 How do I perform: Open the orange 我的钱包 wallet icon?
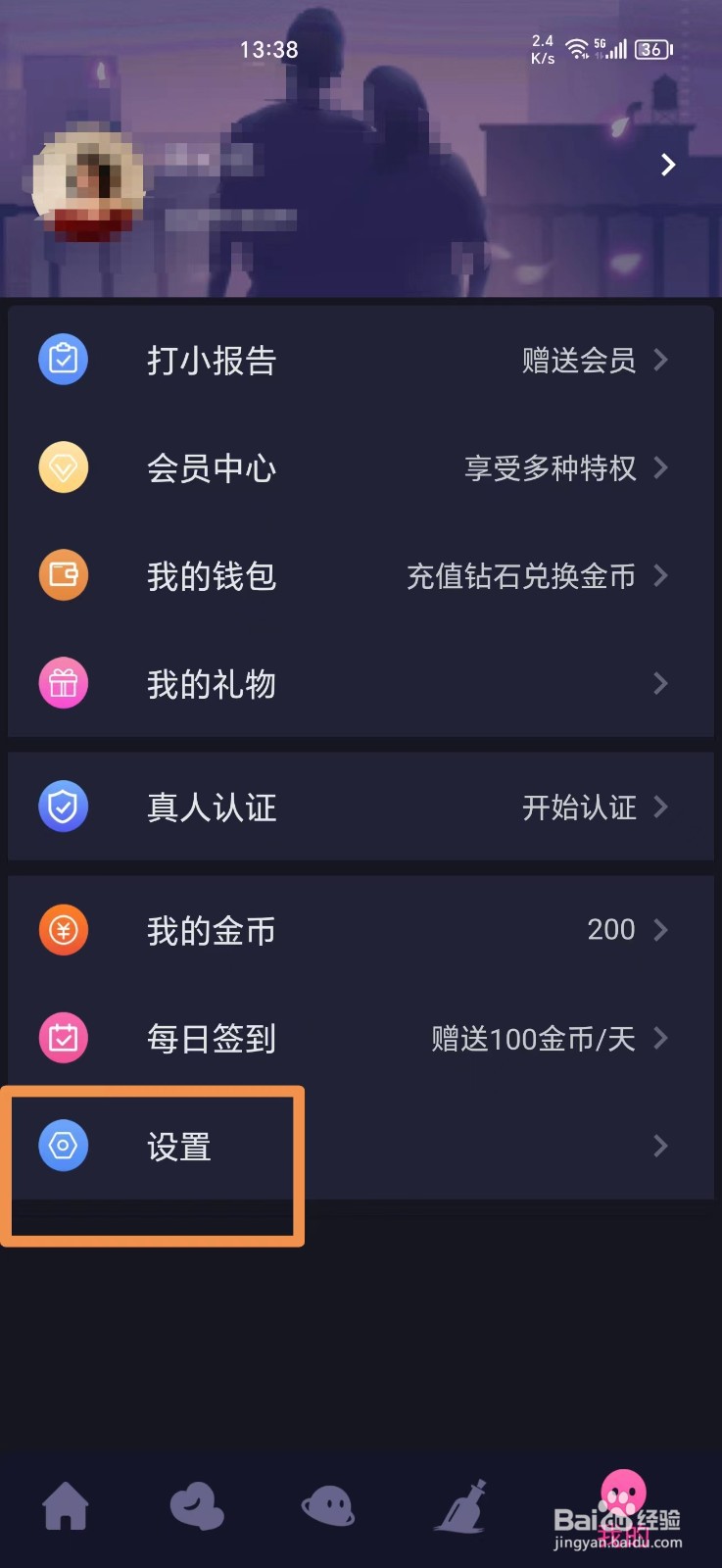pyautogui.click(x=63, y=575)
